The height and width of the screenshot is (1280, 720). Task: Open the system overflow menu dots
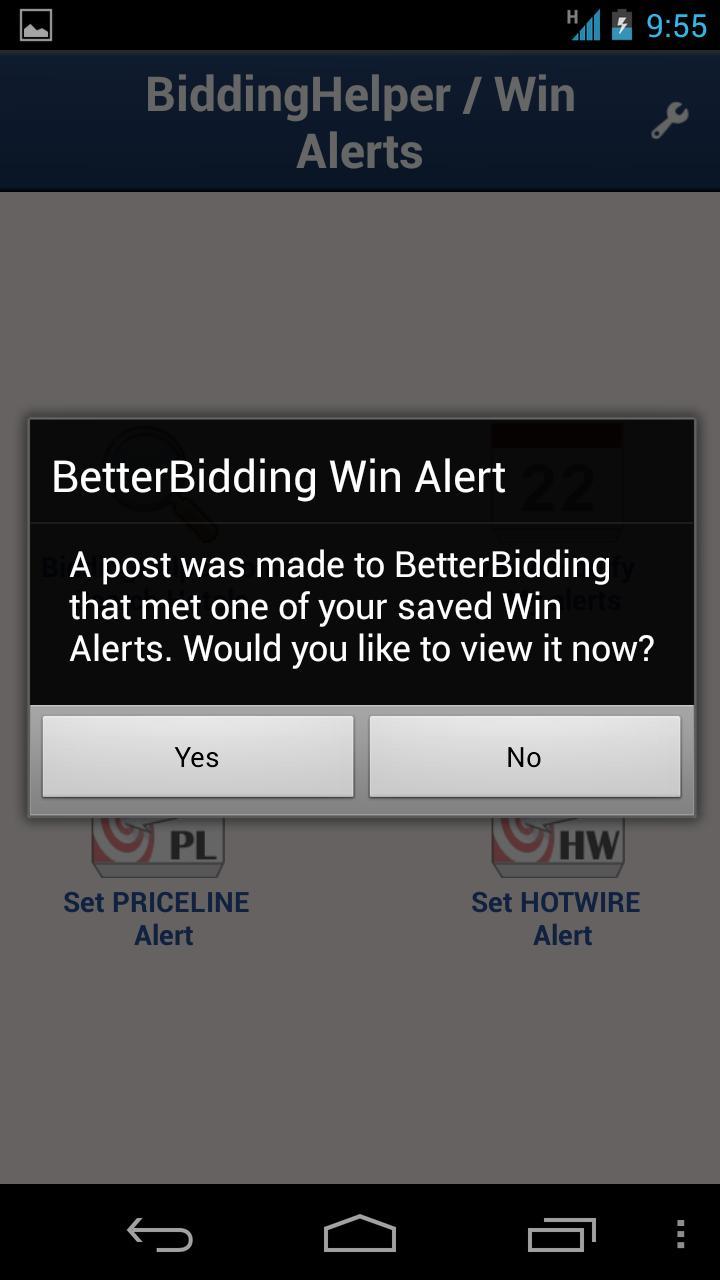680,1235
